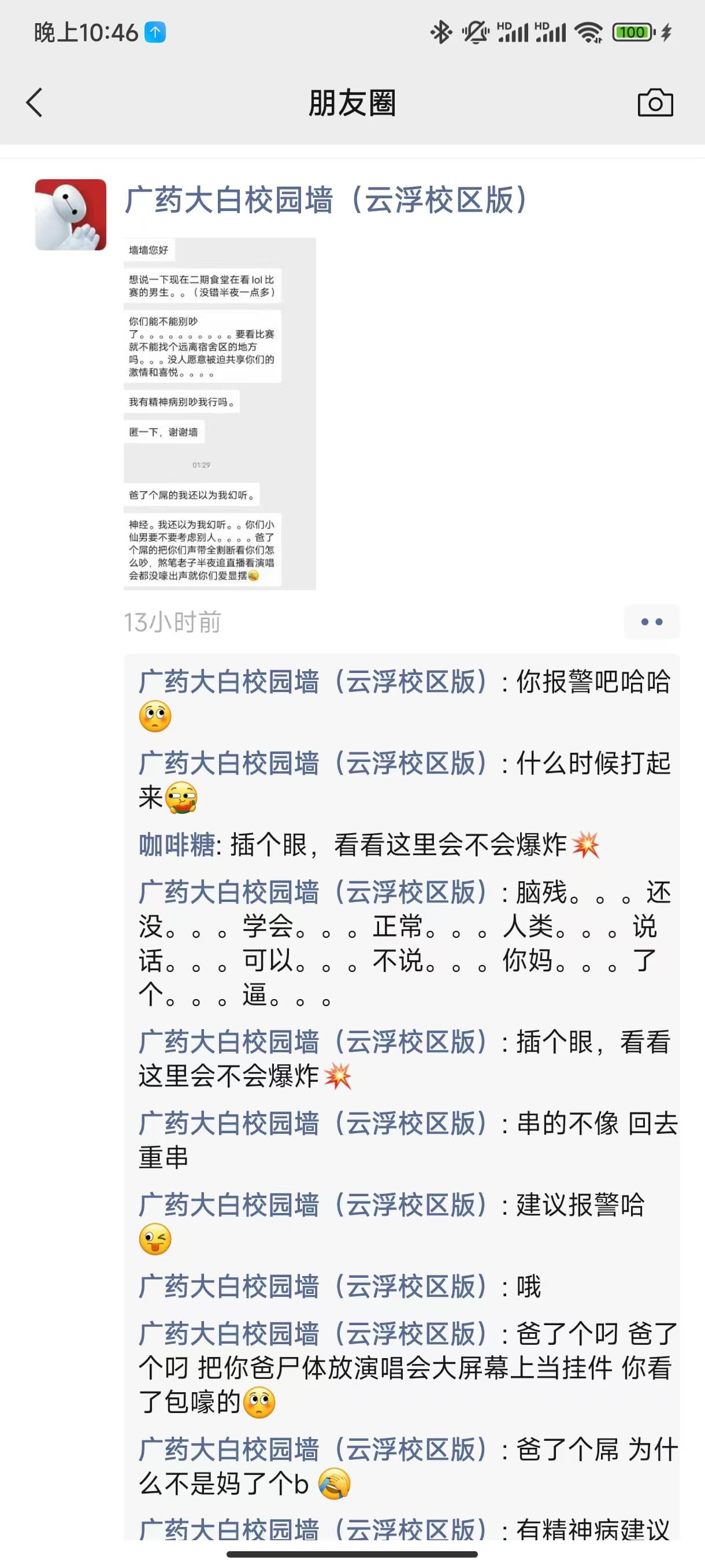
Task: Reply to the comment 串的不像 回去重串
Action: click(x=596, y=1123)
